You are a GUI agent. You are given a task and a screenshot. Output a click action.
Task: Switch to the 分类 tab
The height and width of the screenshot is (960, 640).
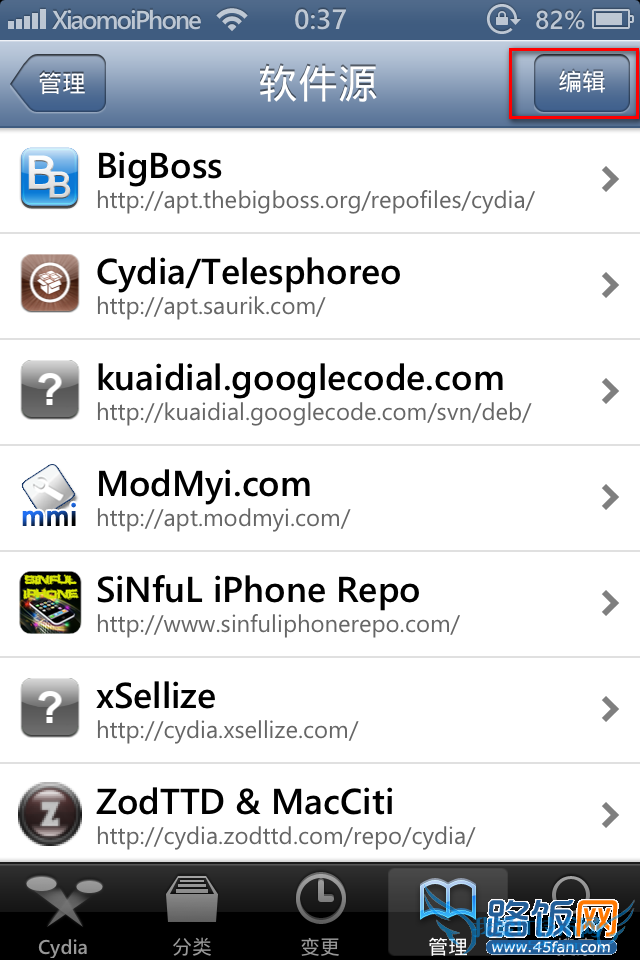(x=192, y=914)
